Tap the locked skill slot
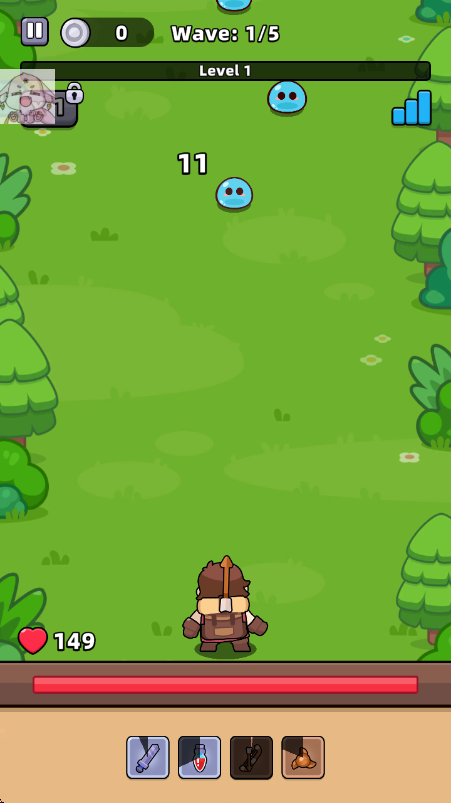 tap(51, 107)
